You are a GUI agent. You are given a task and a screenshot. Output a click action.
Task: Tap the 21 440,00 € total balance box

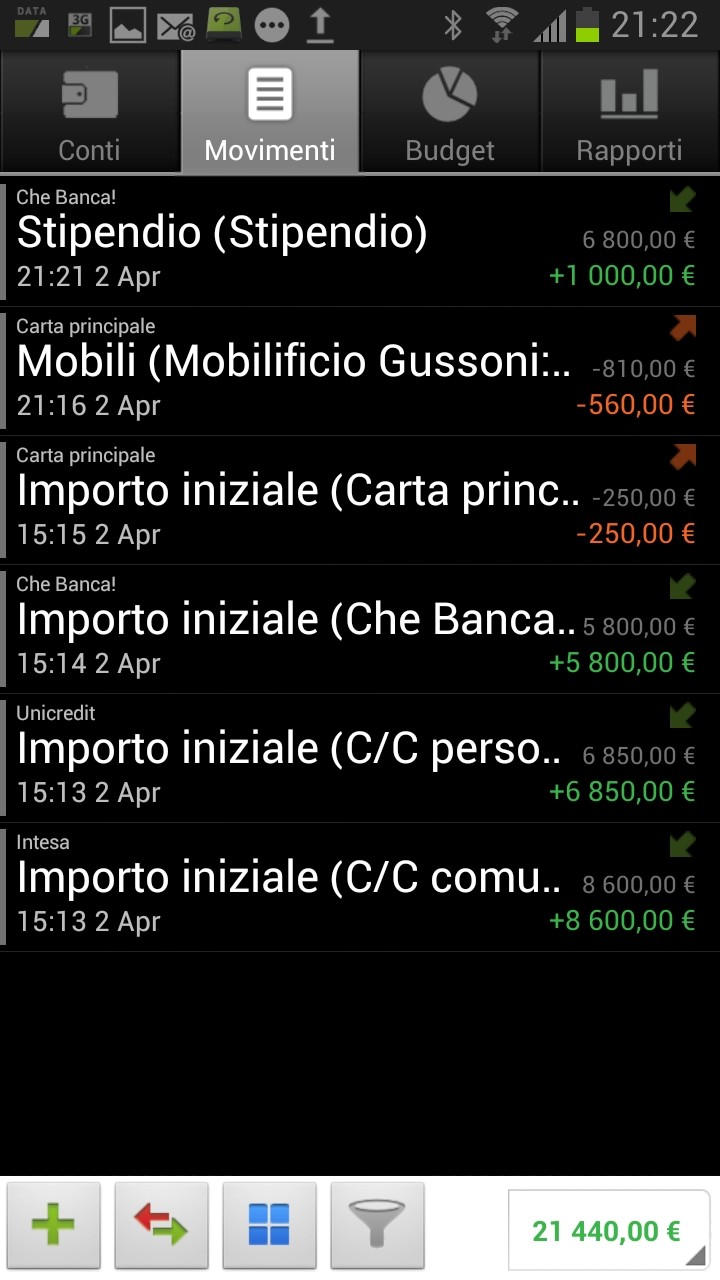609,1230
